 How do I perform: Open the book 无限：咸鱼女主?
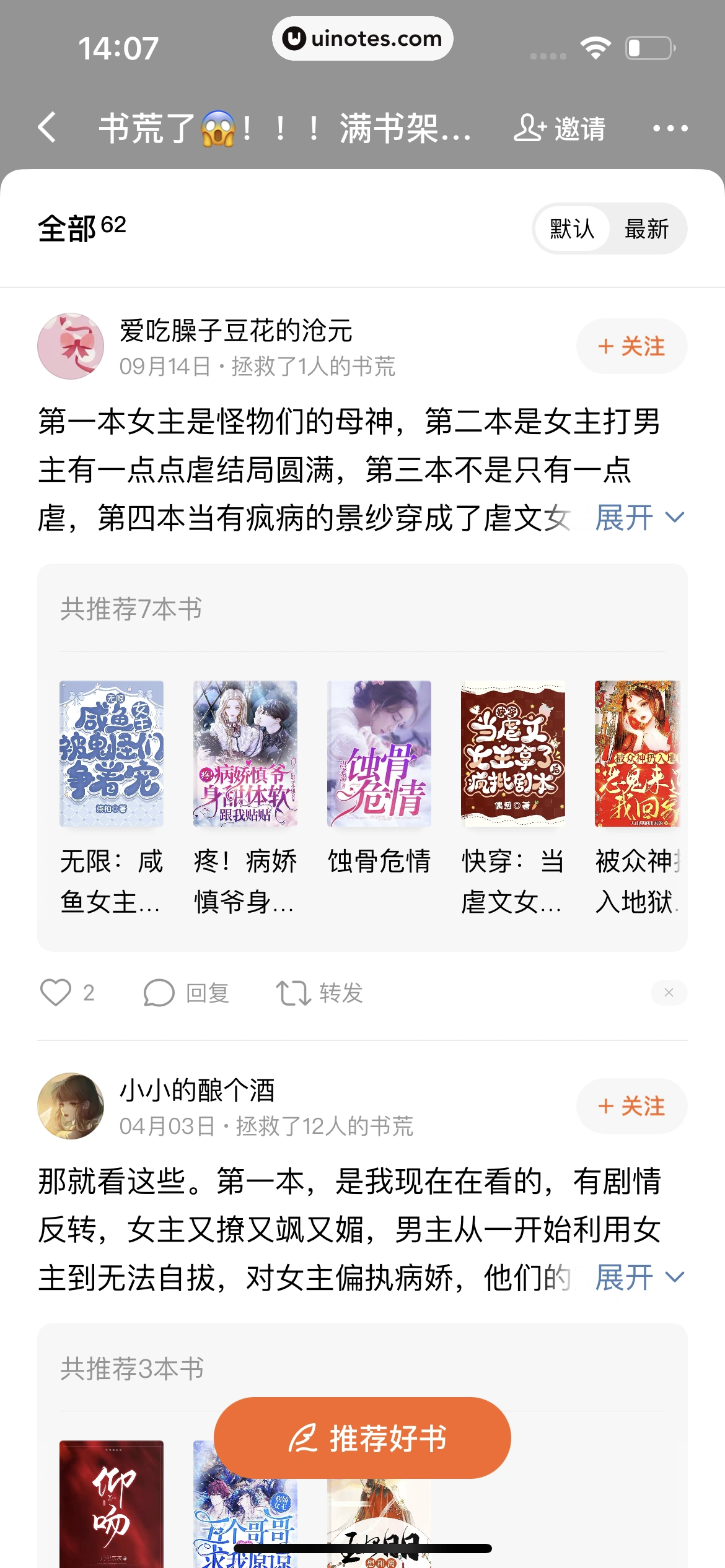[x=112, y=754]
